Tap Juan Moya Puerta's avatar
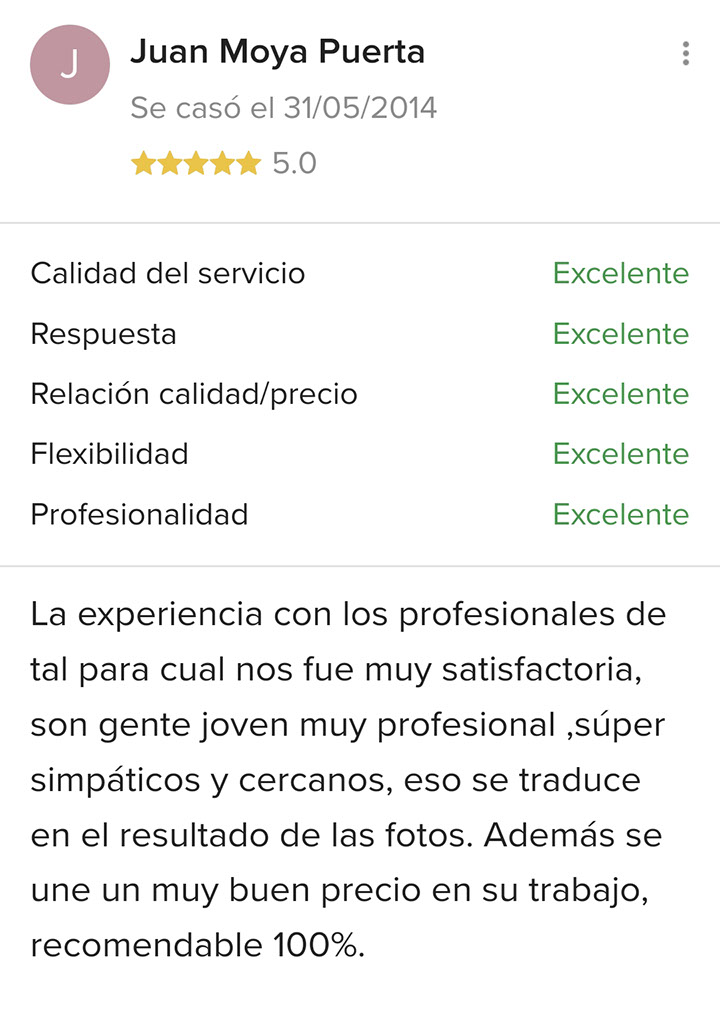 coord(69,66)
